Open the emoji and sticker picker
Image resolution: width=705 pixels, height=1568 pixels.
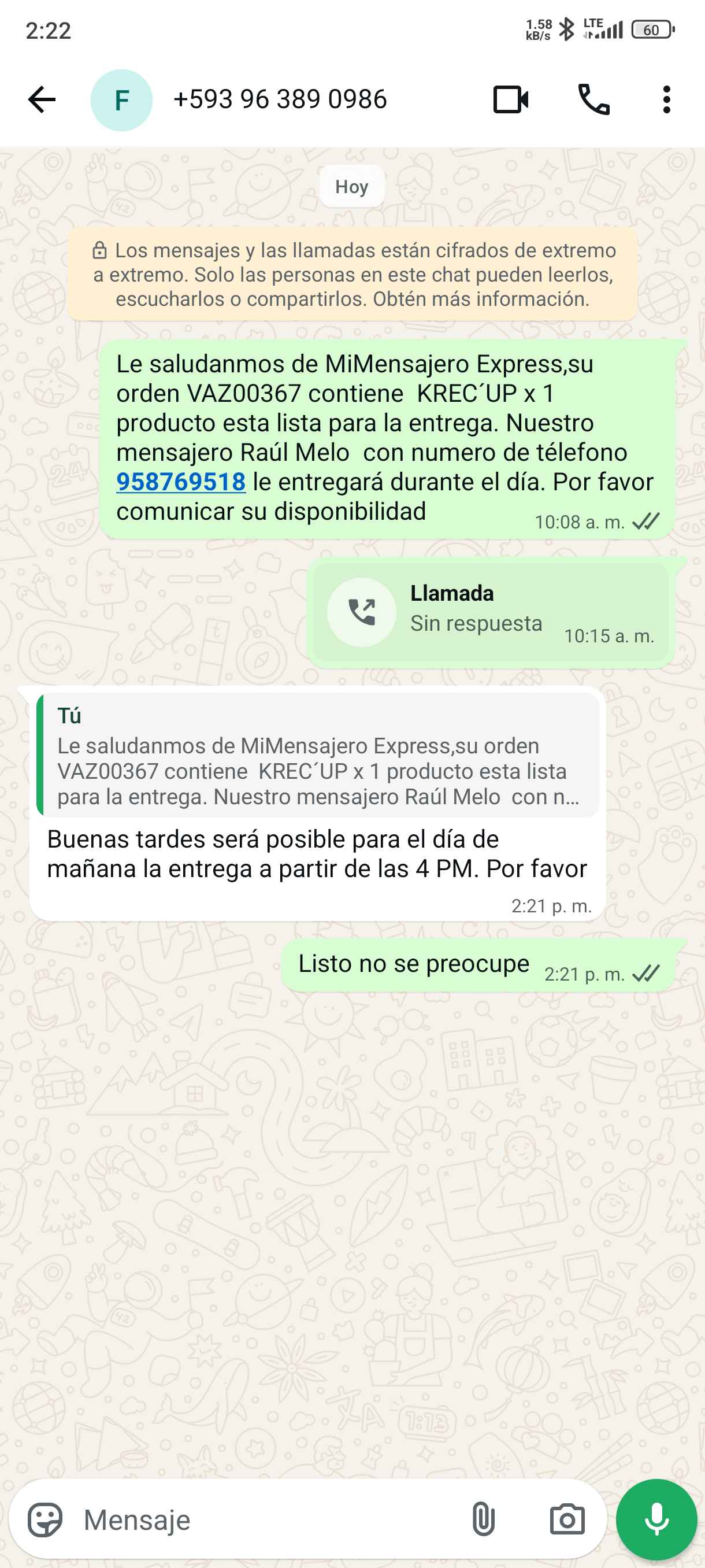(45, 1520)
